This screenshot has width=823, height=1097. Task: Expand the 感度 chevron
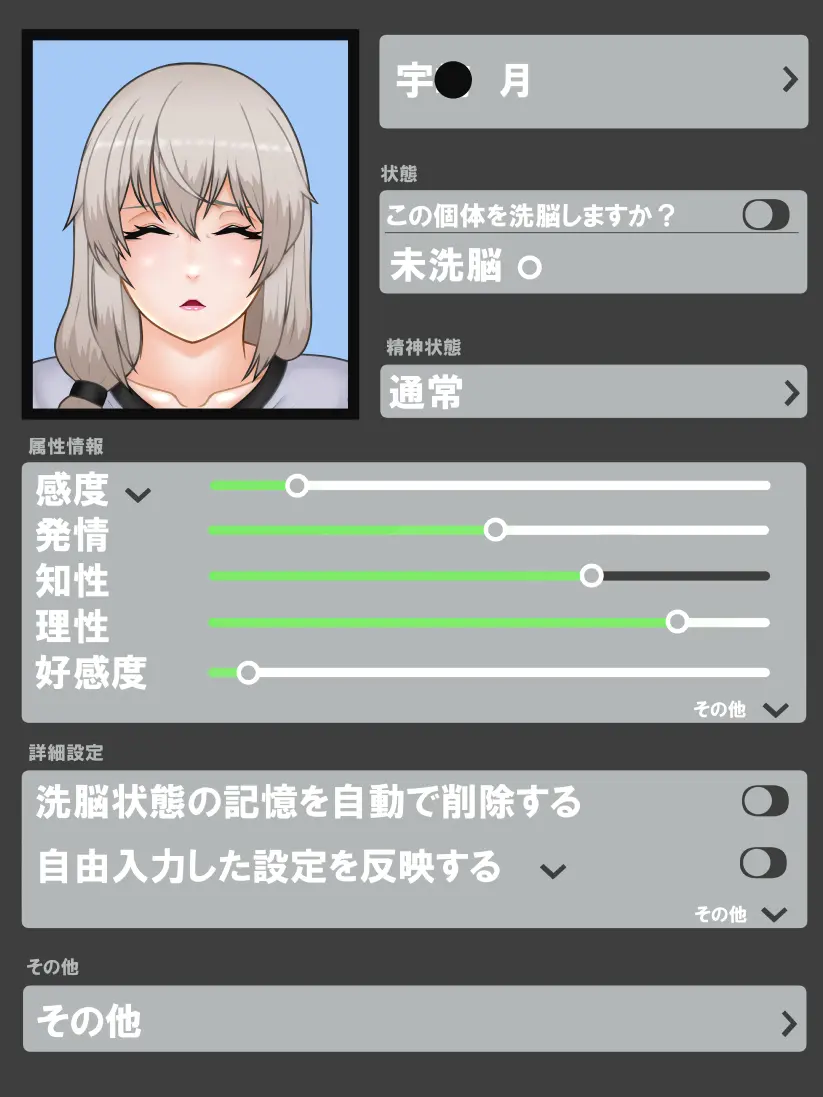pos(138,494)
